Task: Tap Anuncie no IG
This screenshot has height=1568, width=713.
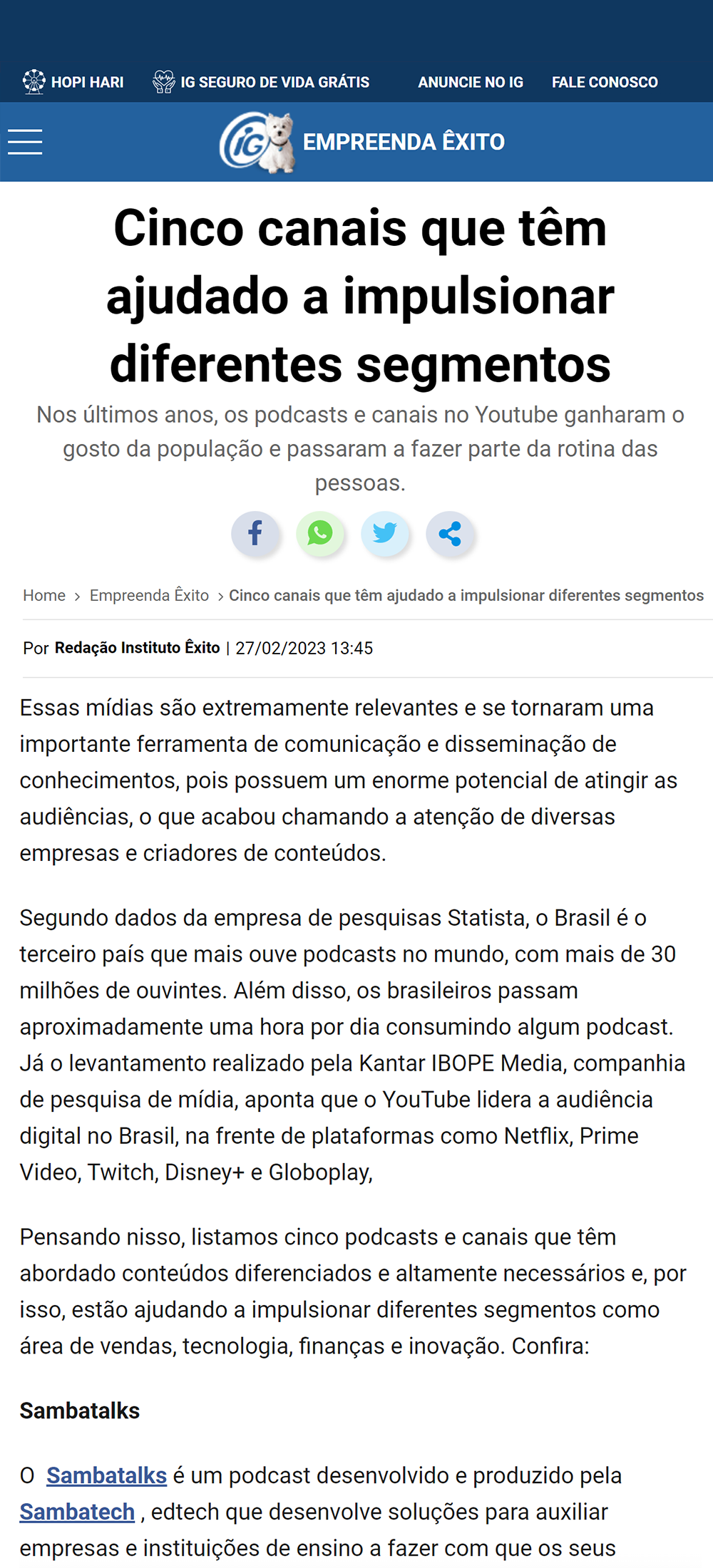Action: 471,82
